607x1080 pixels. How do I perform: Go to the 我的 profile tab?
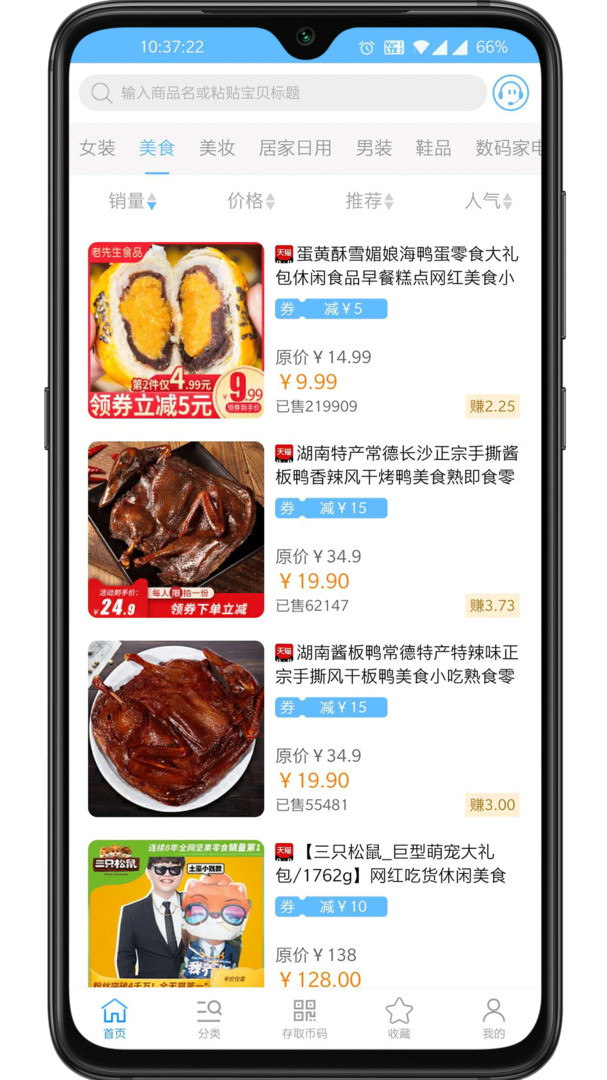494,1018
